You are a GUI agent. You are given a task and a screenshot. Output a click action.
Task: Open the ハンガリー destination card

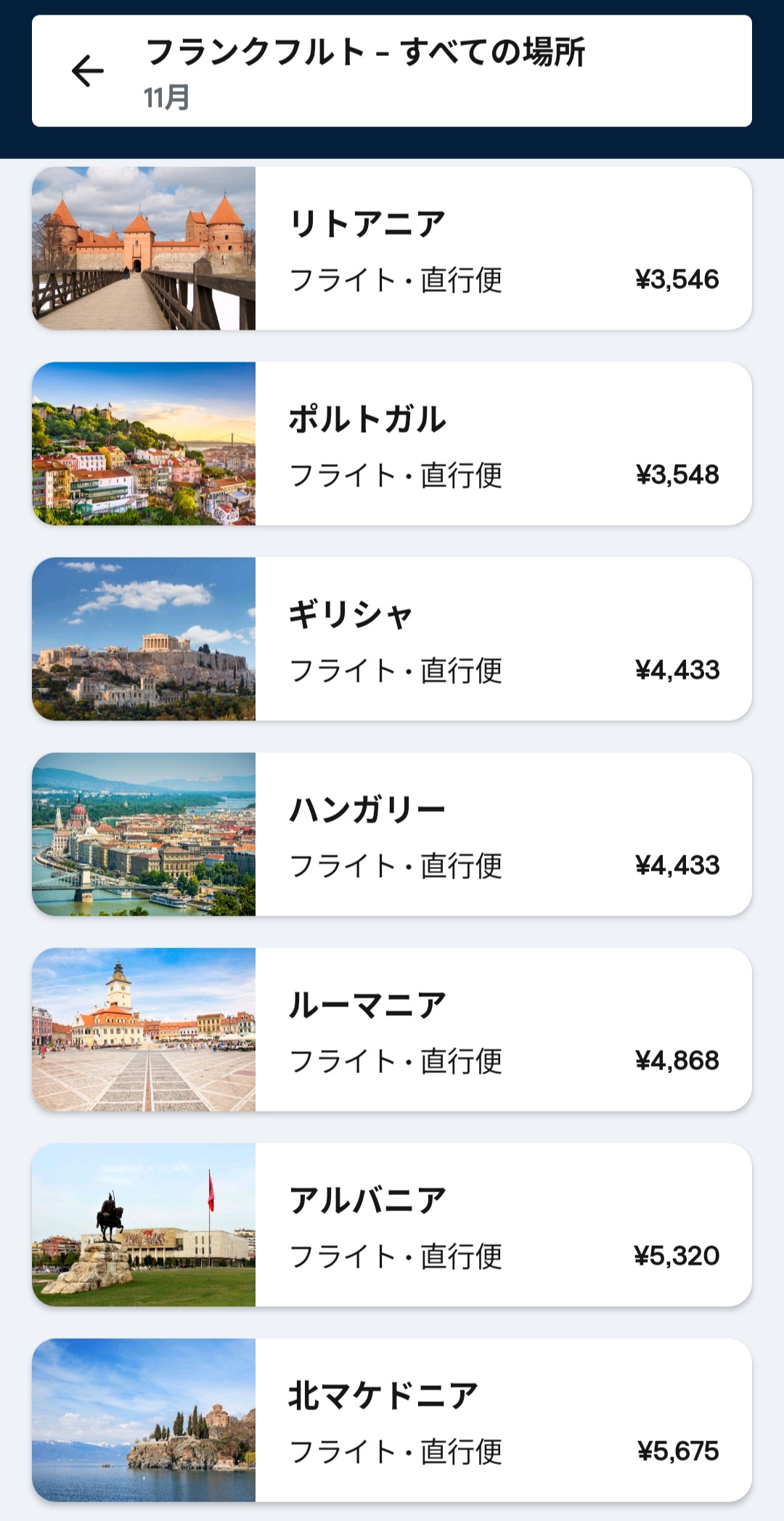[x=392, y=834]
